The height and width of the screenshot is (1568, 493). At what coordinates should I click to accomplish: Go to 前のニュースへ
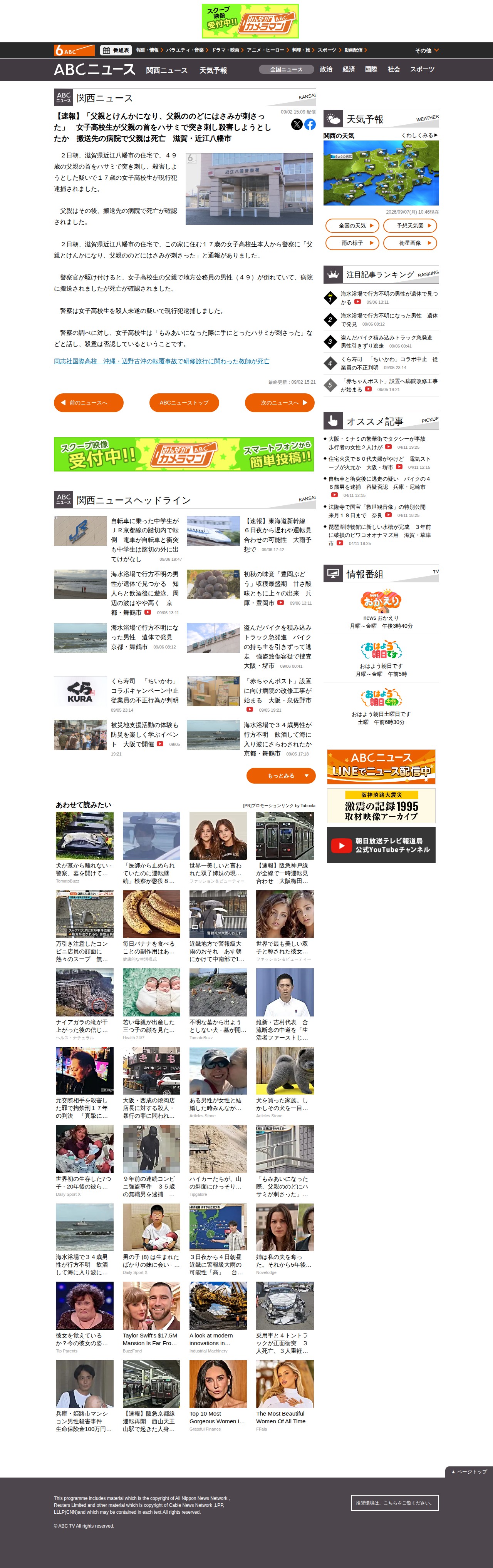(x=88, y=402)
